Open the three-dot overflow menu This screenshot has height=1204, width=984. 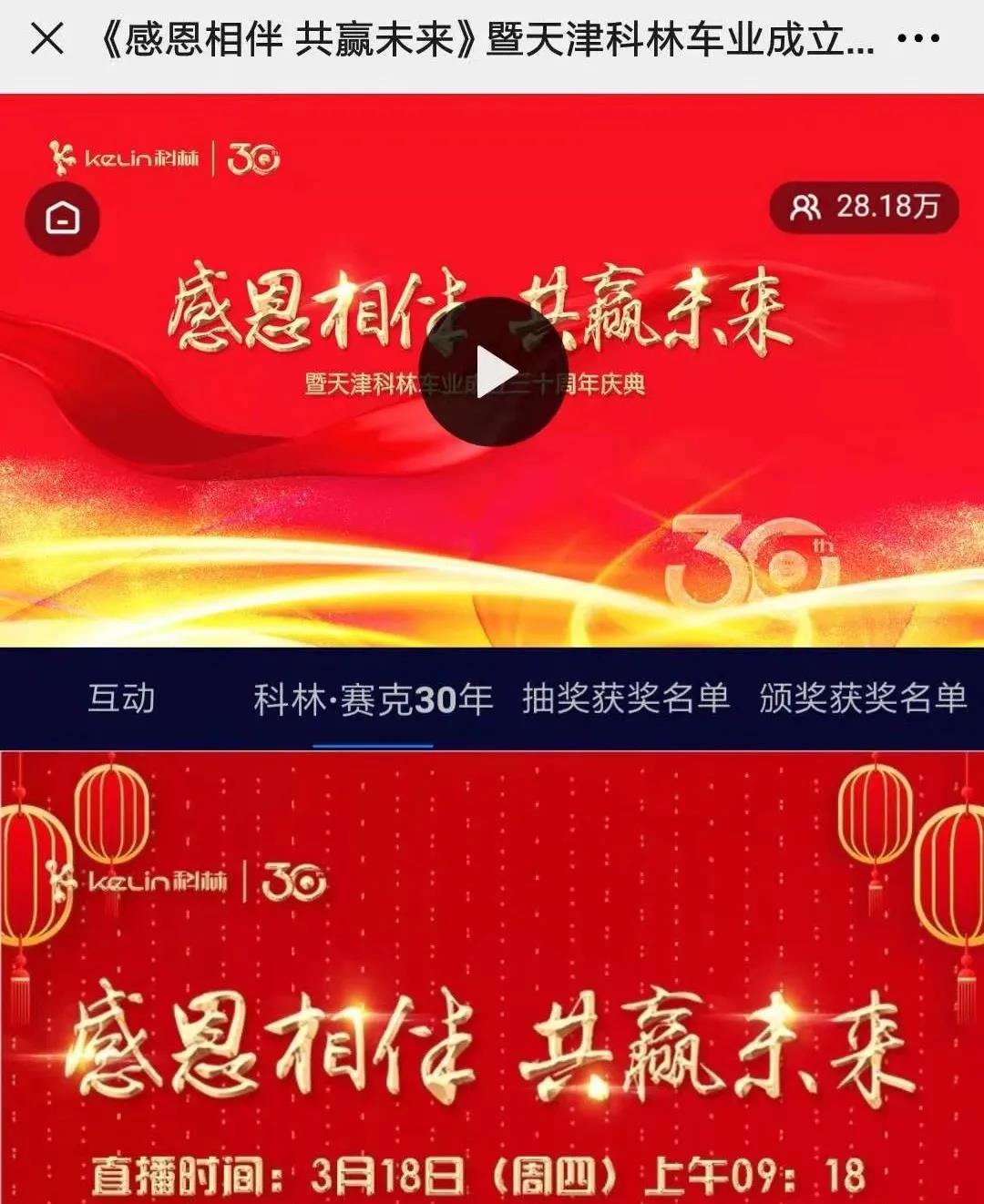tap(917, 39)
